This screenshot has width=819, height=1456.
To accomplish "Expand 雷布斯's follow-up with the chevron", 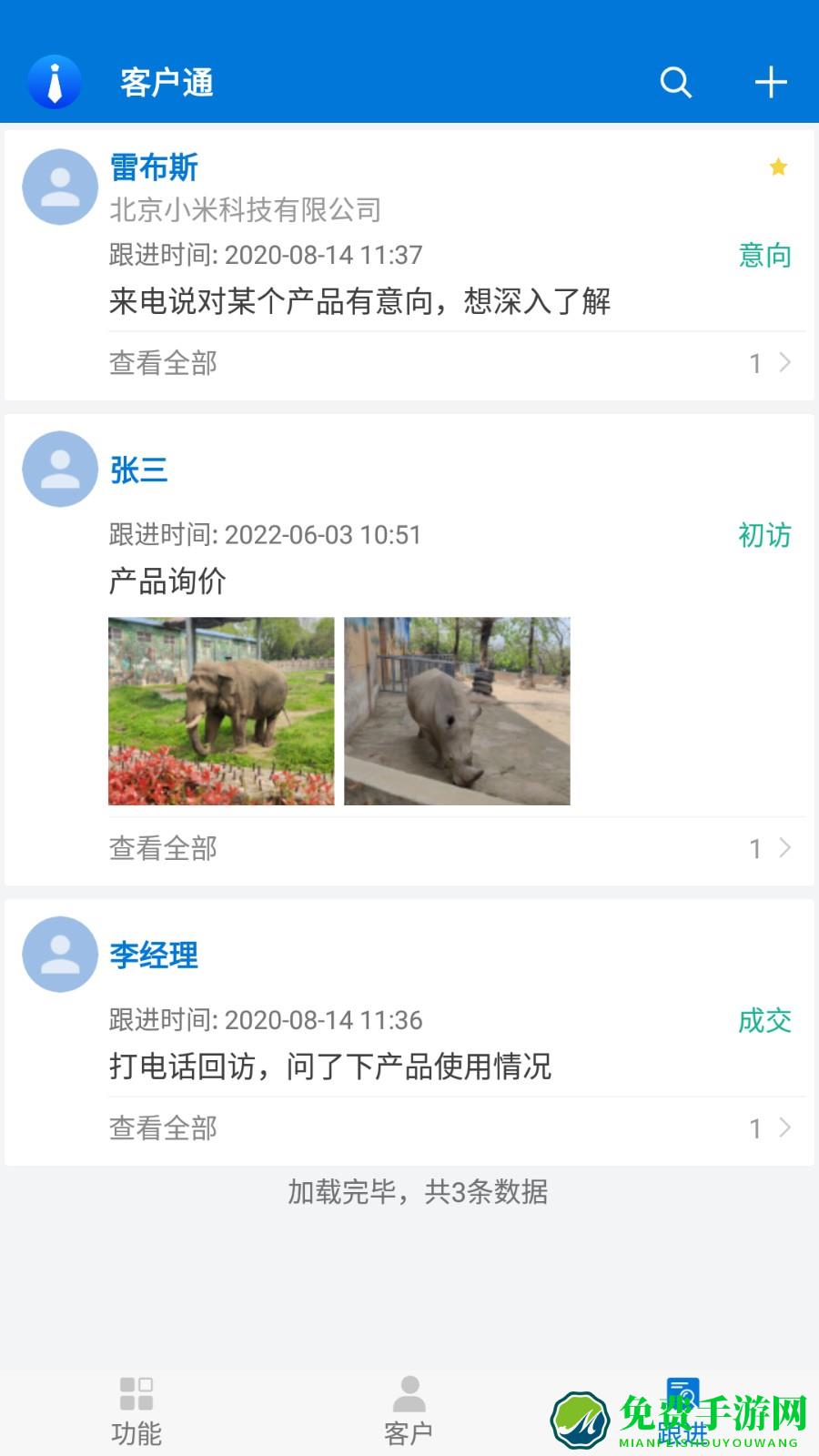I will click(x=784, y=362).
